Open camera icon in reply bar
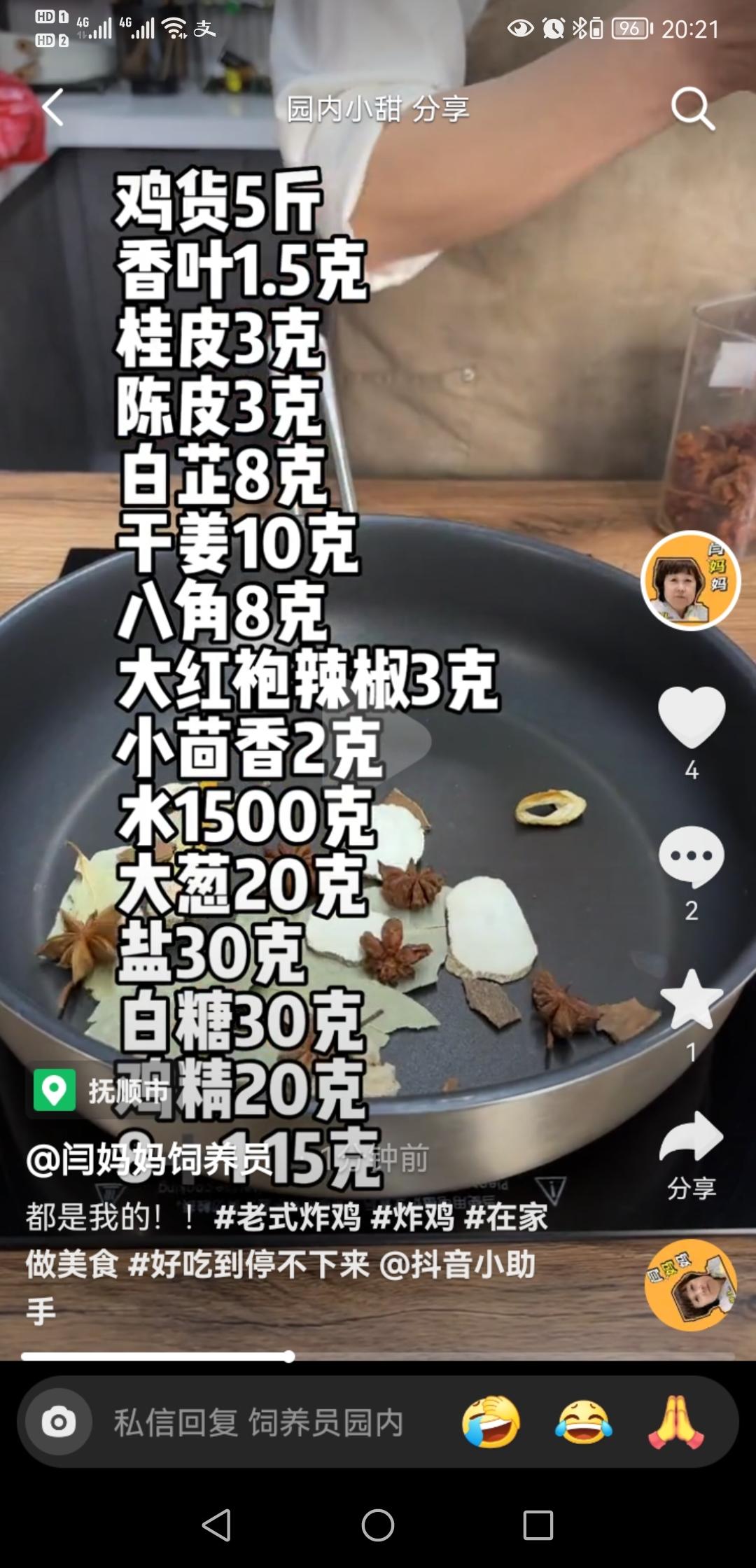The height and width of the screenshot is (1568, 756). coord(59,1422)
